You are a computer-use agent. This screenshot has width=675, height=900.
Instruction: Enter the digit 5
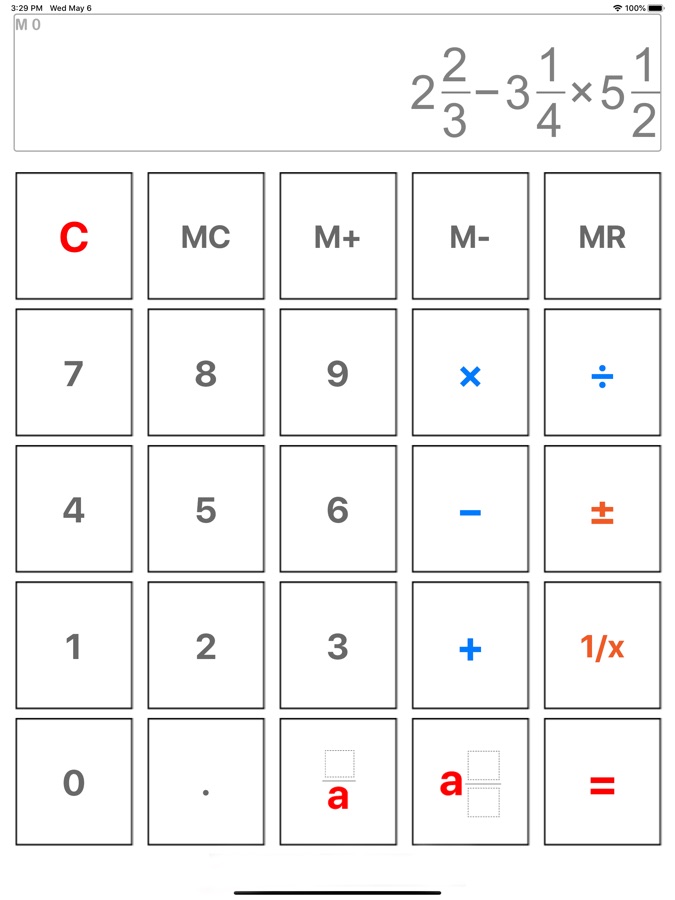[206, 509]
